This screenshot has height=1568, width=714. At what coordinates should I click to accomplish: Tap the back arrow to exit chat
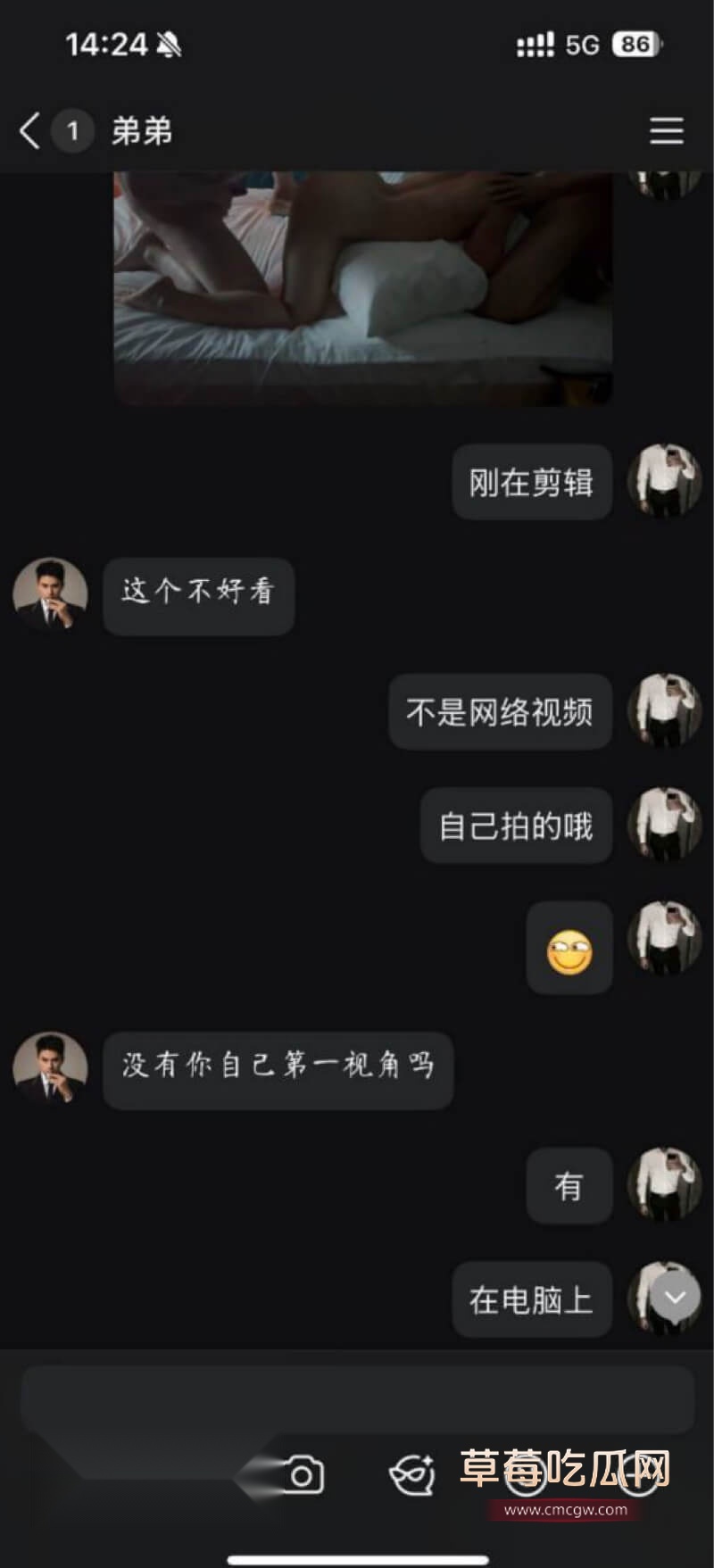click(27, 130)
